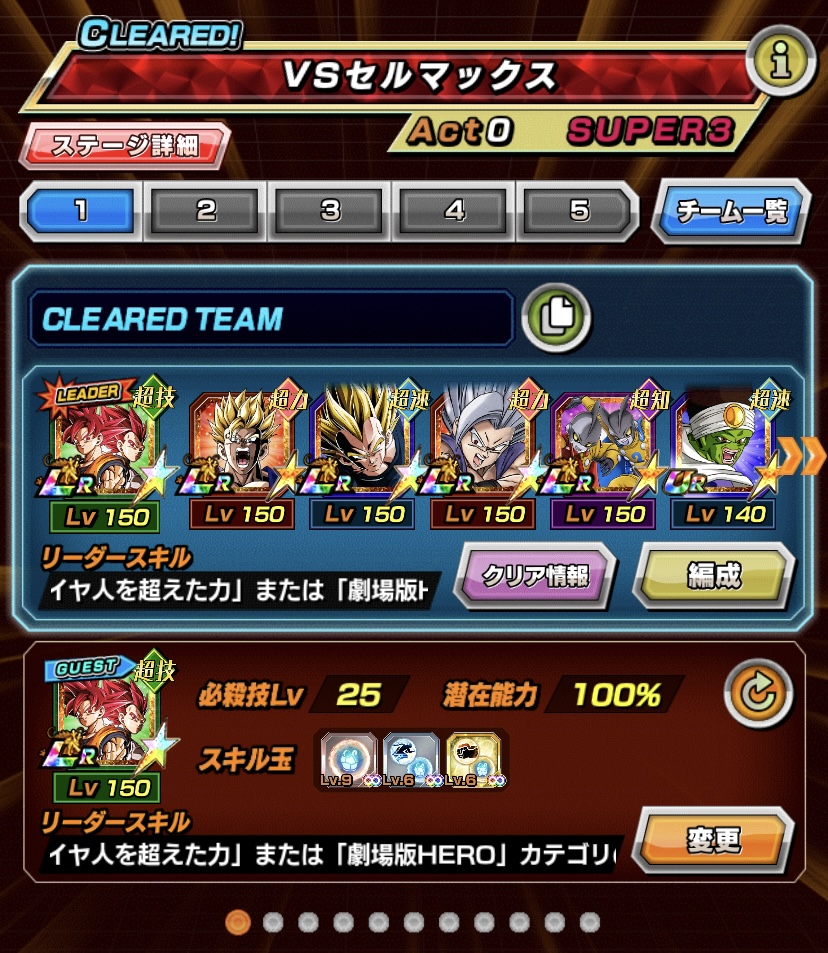The width and height of the screenshot is (828, 953).
Task: Open the leader character card
Action: point(104,445)
